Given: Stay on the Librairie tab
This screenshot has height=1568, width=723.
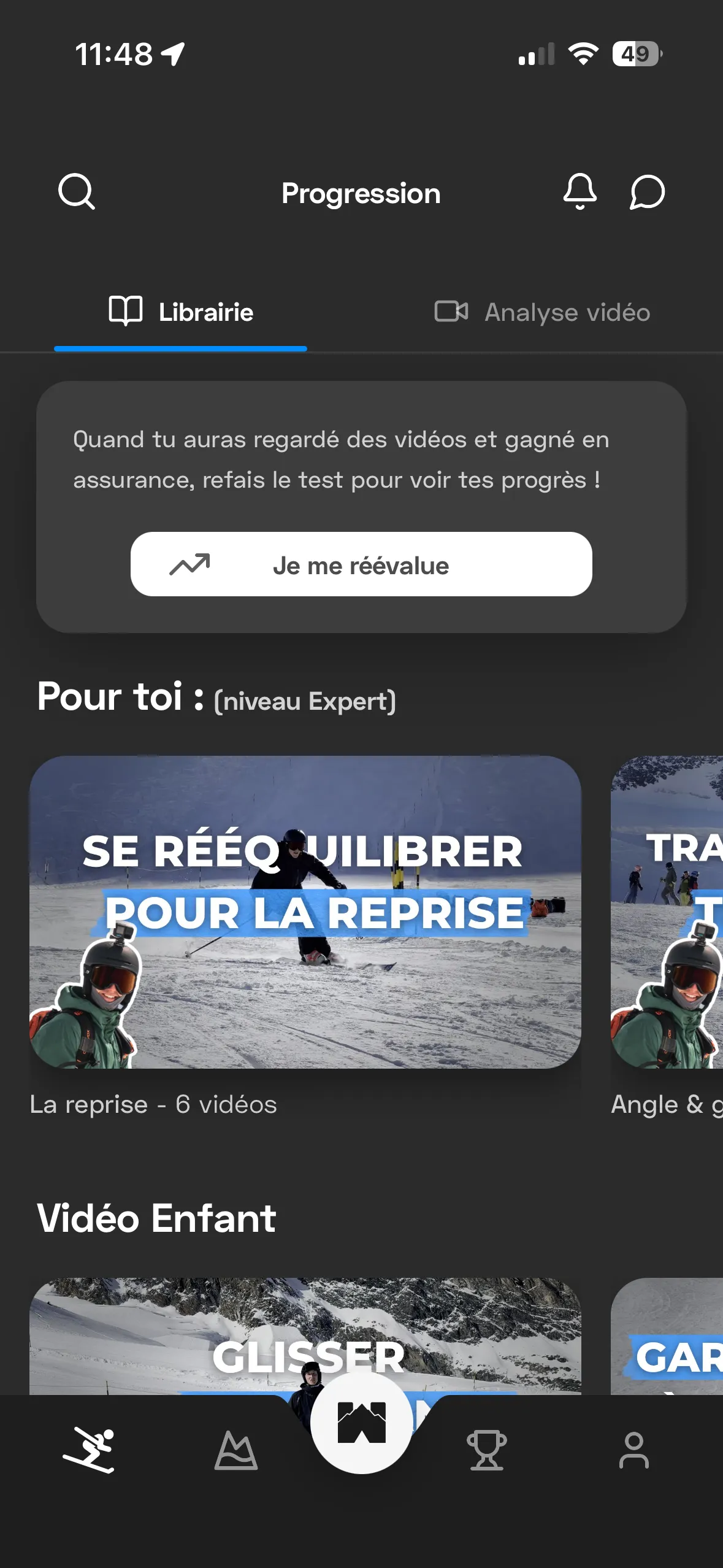Looking at the screenshot, I should pyautogui.click(x=182, y=312).
